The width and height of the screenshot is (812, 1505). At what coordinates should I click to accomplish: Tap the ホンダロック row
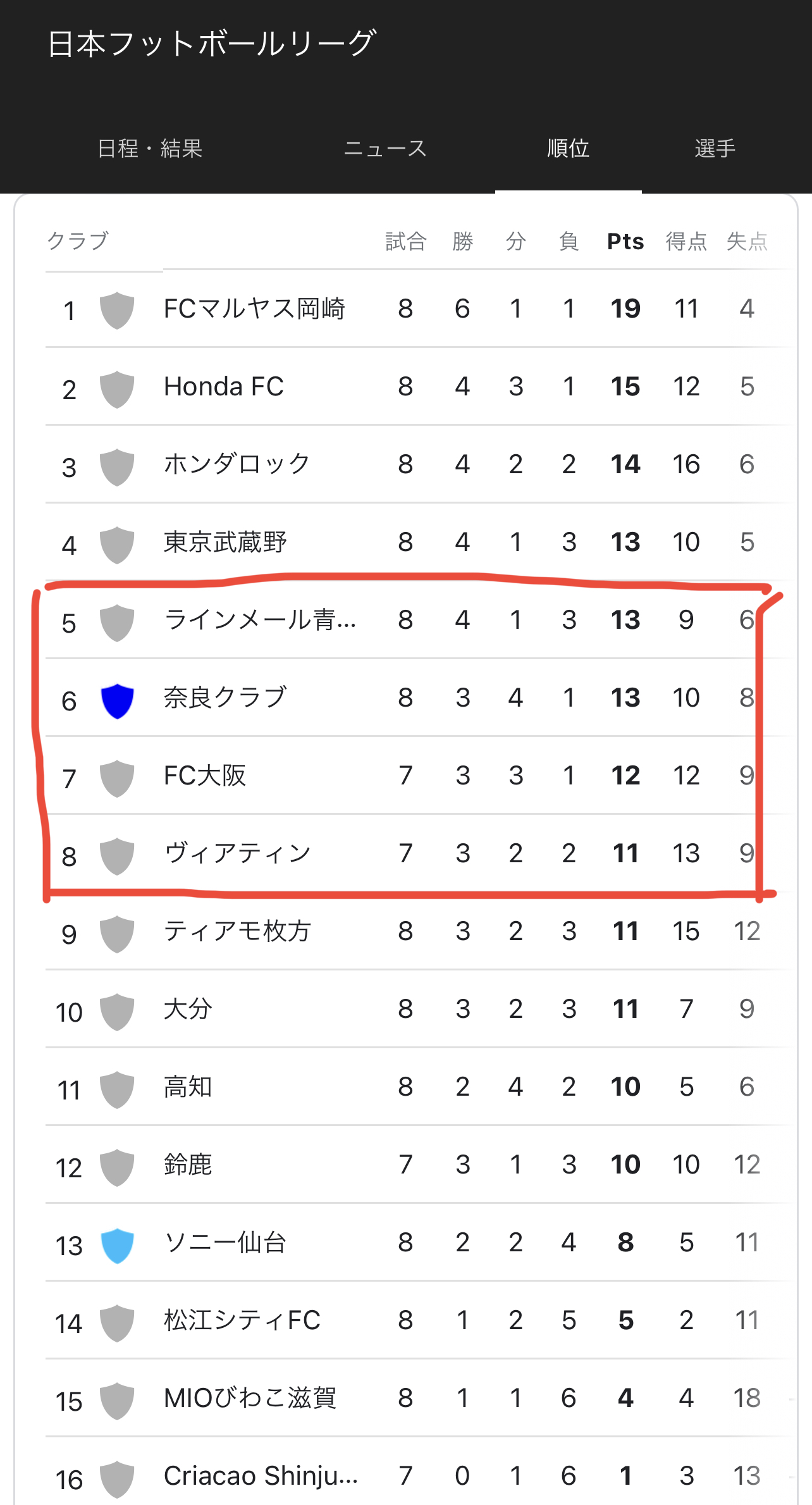pyautogui.click(x=419, y=464)
